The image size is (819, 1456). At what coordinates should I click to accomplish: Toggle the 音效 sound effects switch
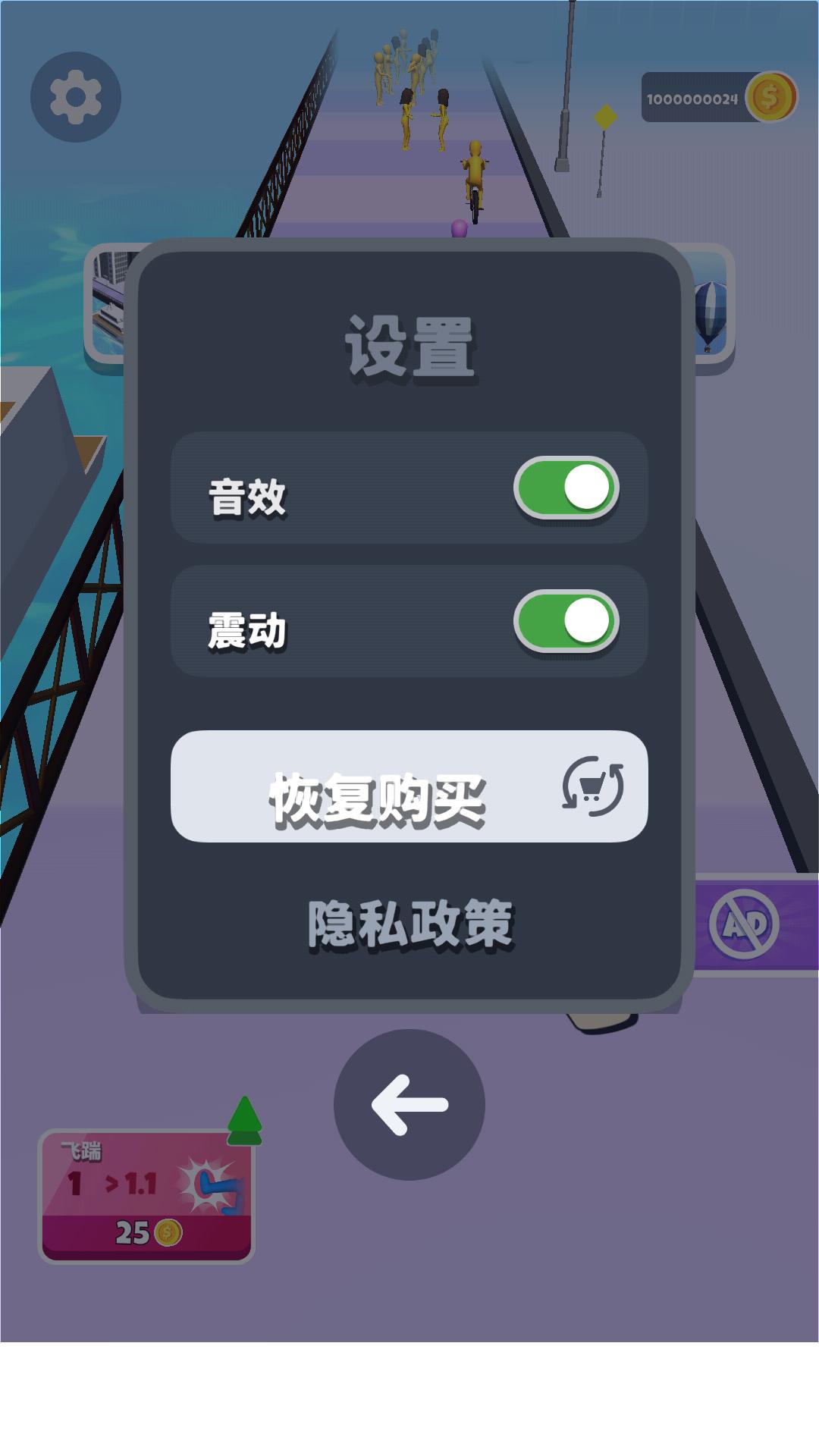[x=566, y=488]
